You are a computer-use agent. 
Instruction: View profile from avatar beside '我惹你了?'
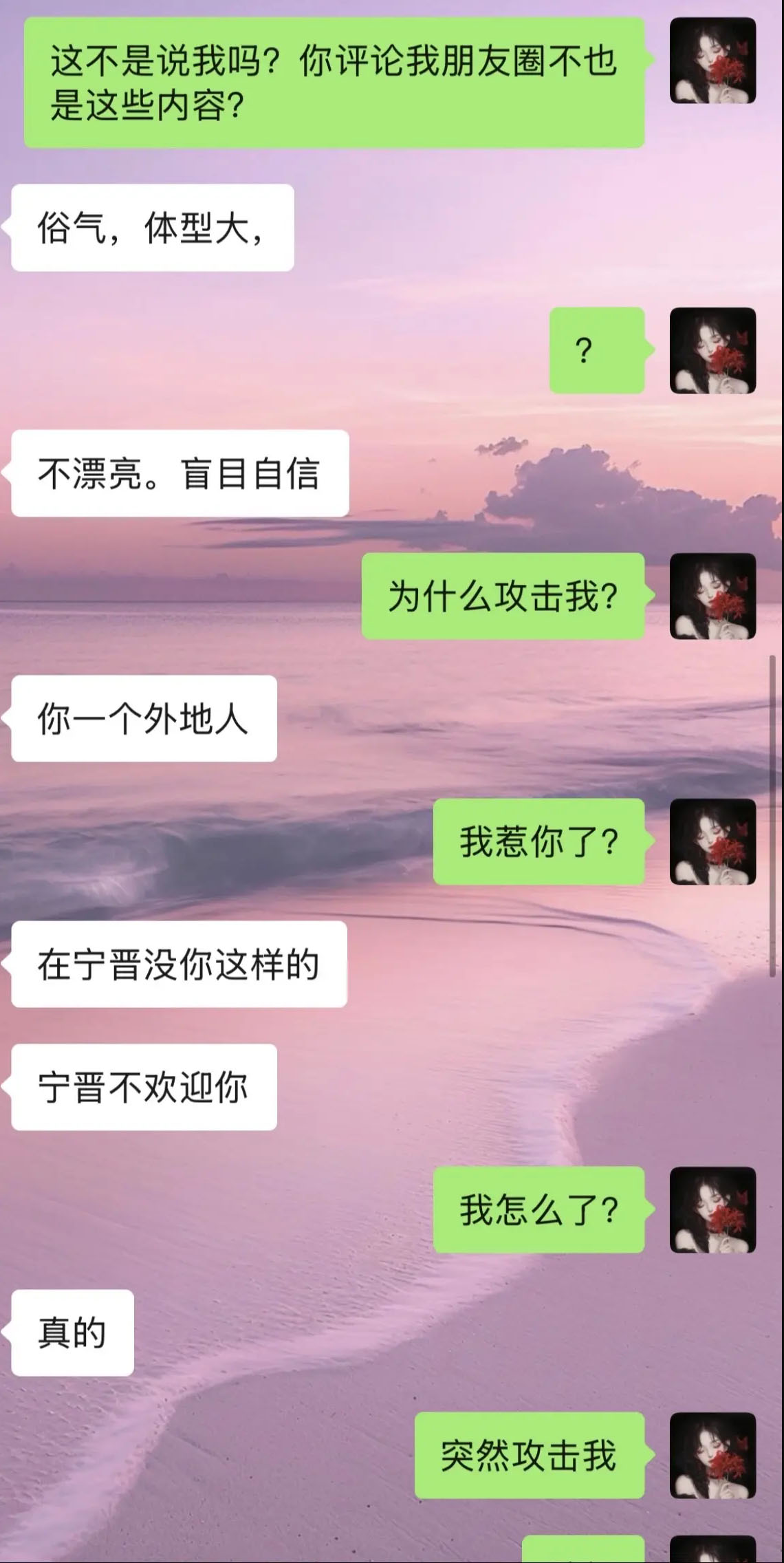[x=712, y=842]
